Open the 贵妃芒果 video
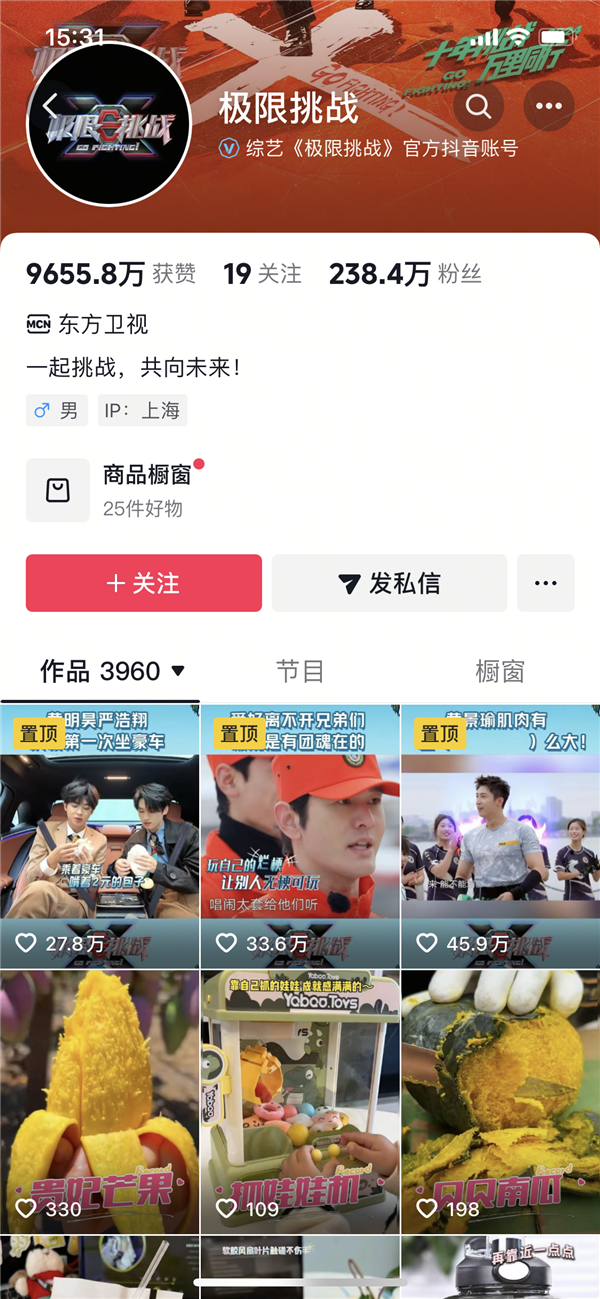This screenshot has height=1299, width=600. click(x=100, y=1100)
